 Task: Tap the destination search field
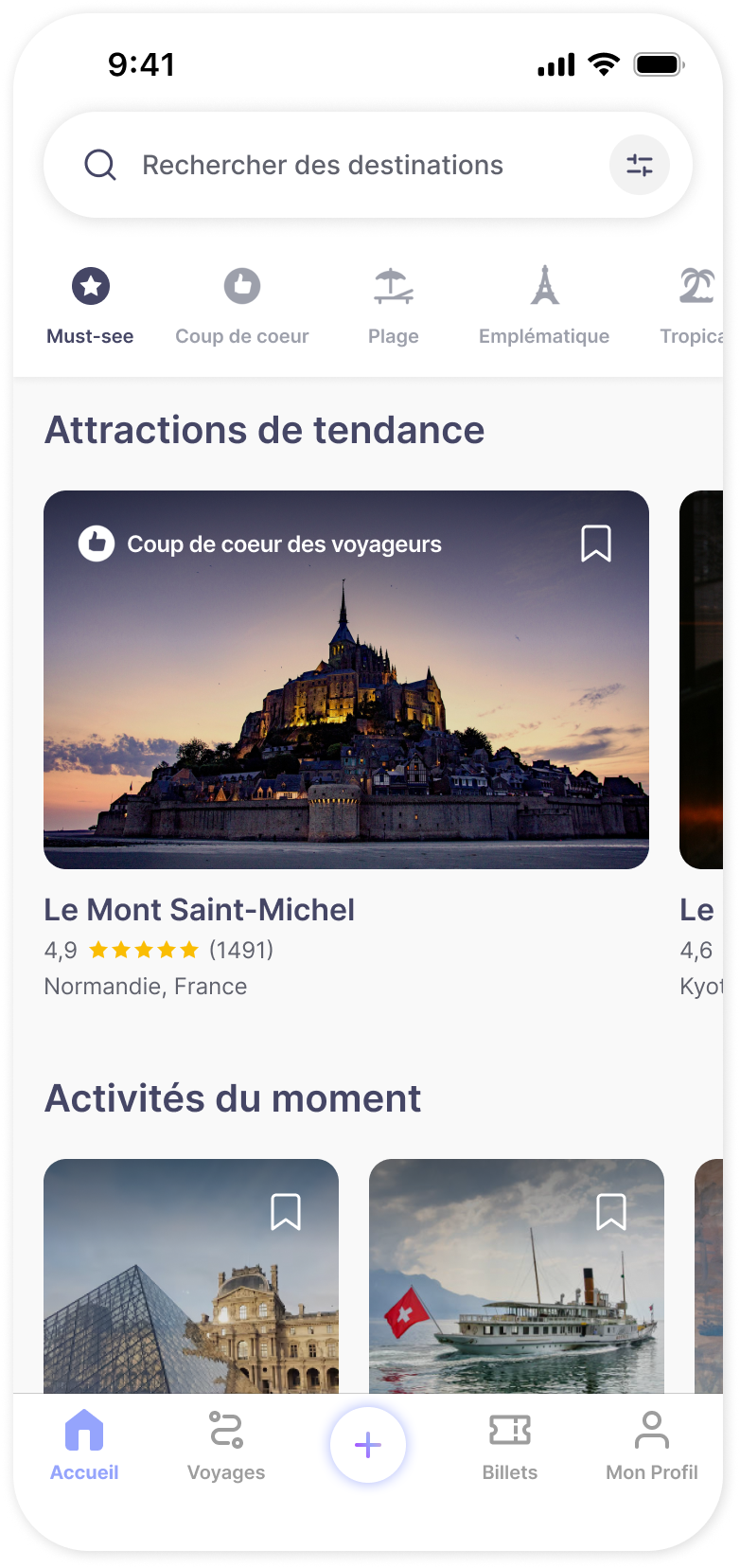click(322, 165)
